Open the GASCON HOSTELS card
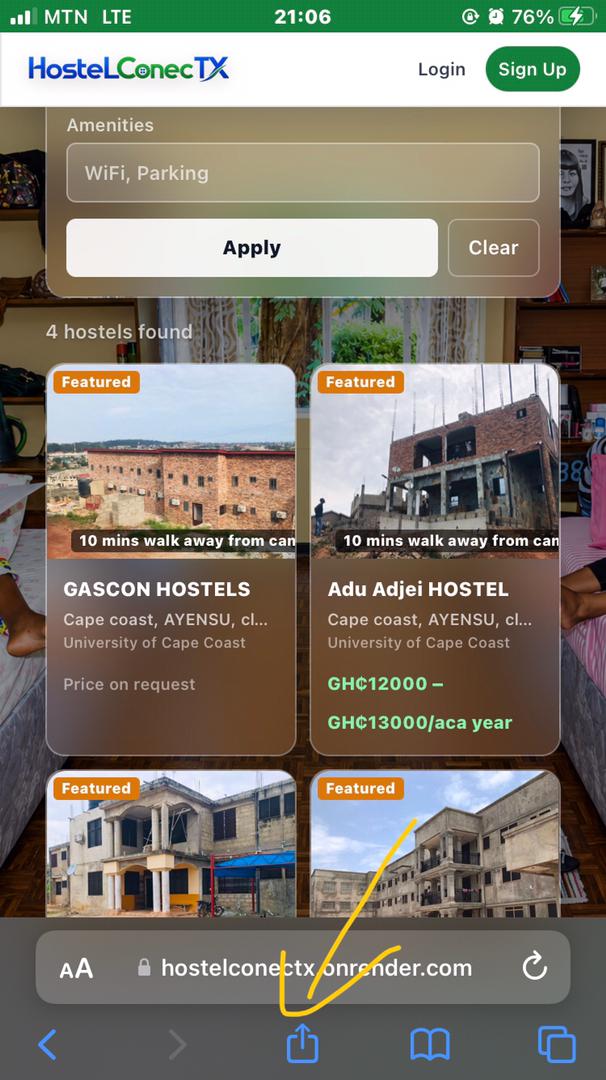The width and height of the screenshot is (606, 1080). coord(171,559)
